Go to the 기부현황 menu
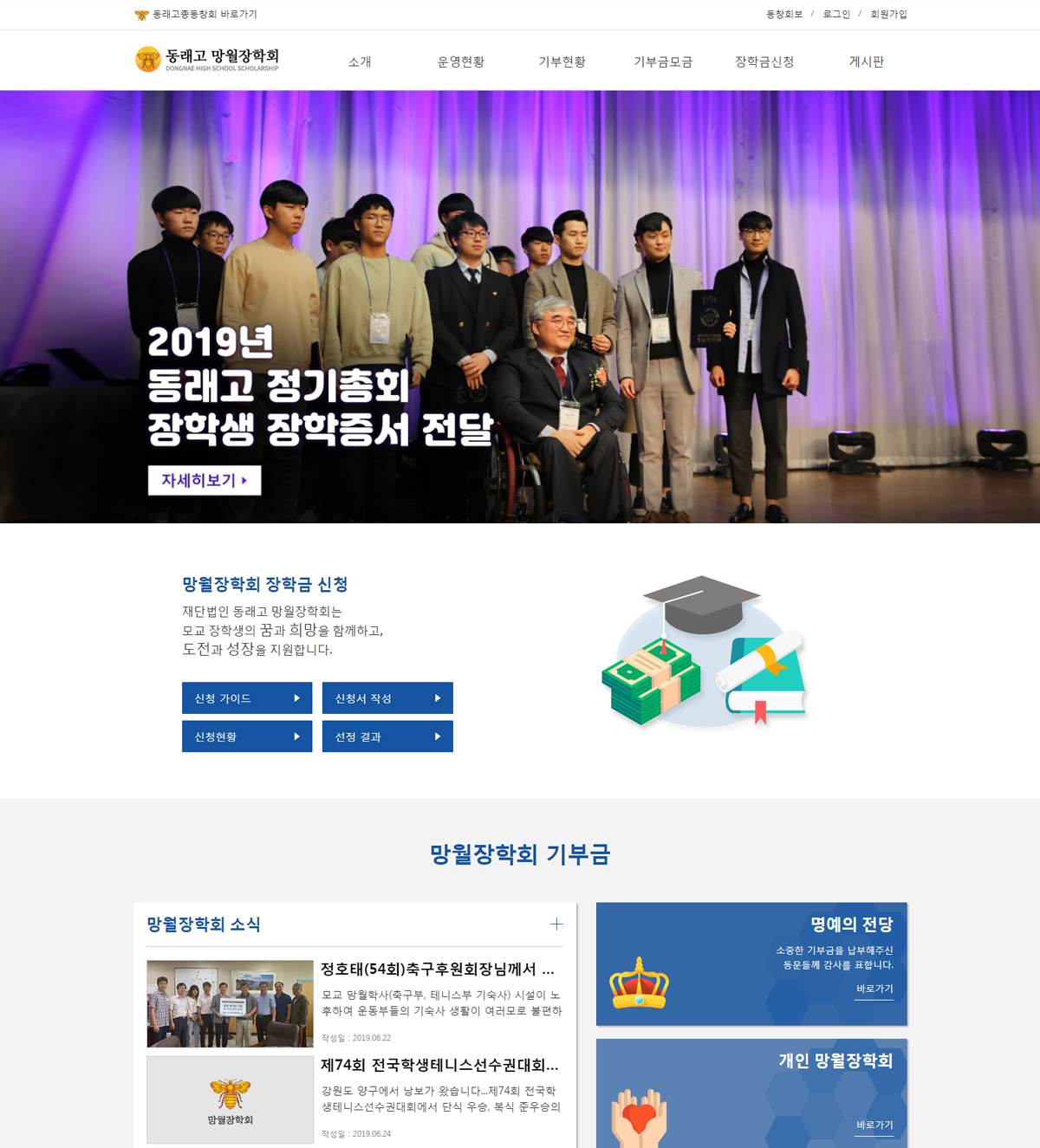This screenshot has height=1148, width=1040. click(x=562, y=62)
